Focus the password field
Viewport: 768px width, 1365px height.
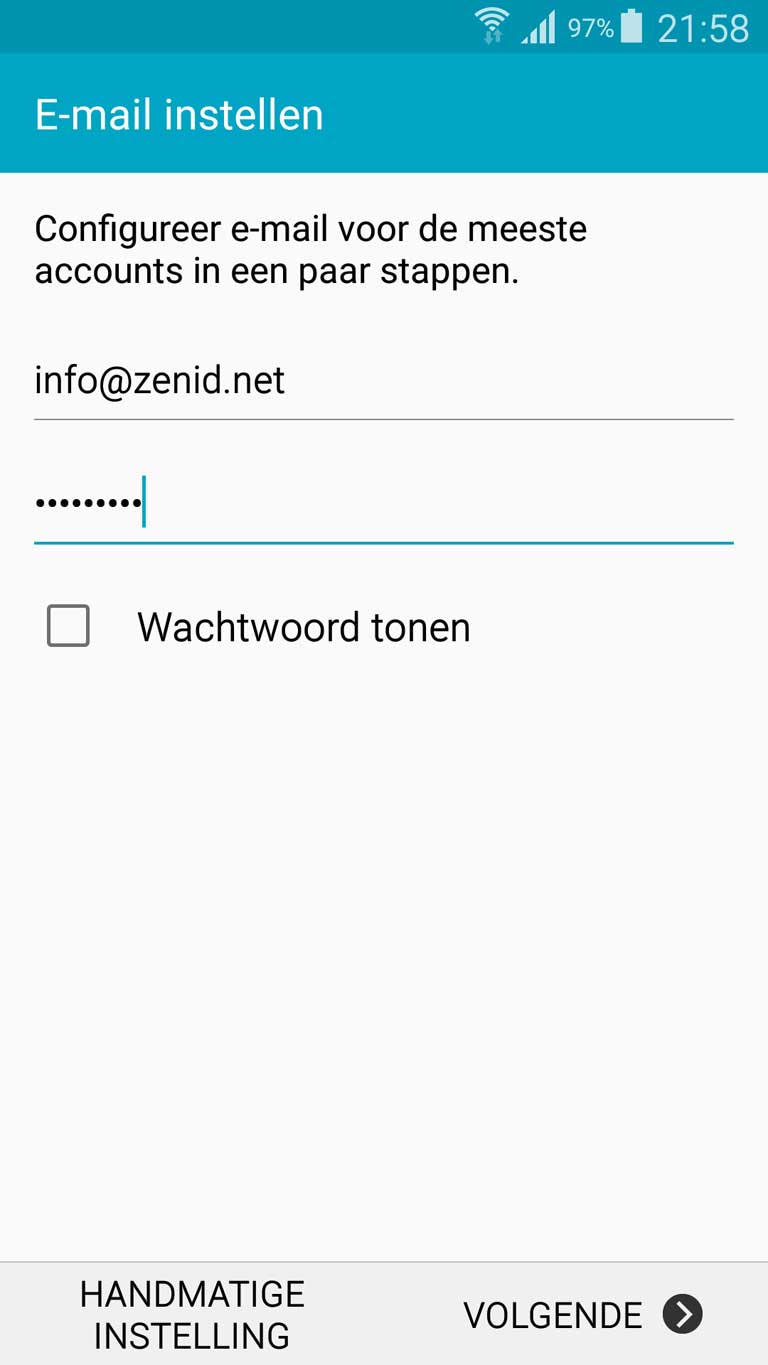tap(384, 502)
